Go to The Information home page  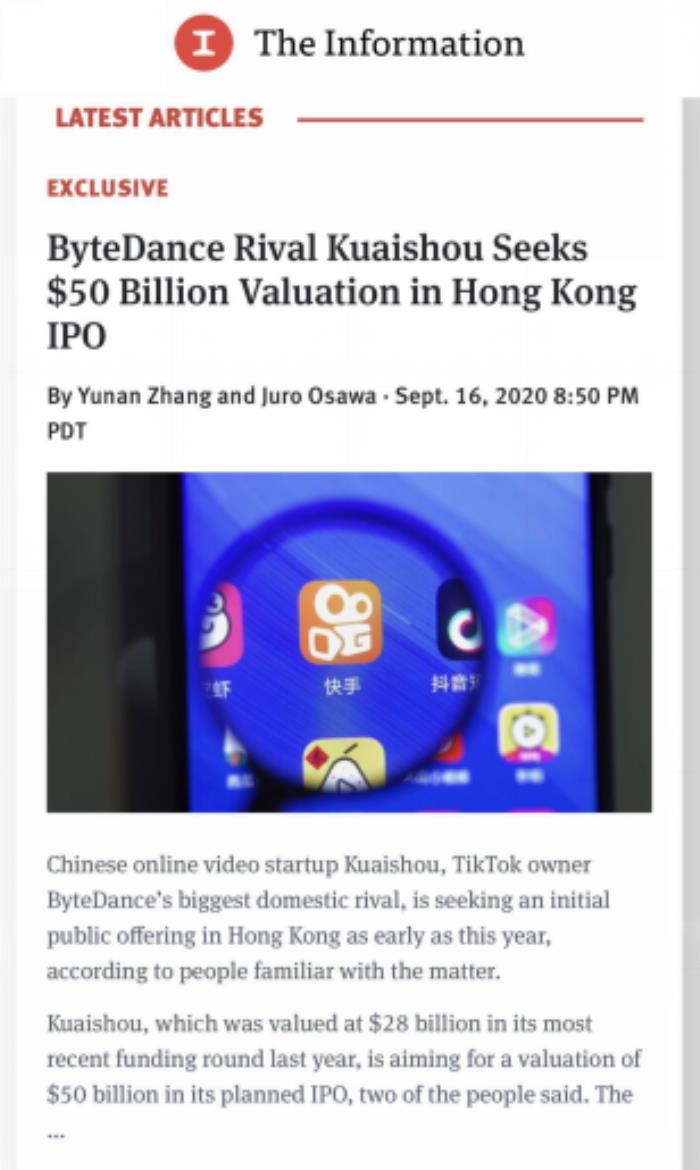point(350,44)
